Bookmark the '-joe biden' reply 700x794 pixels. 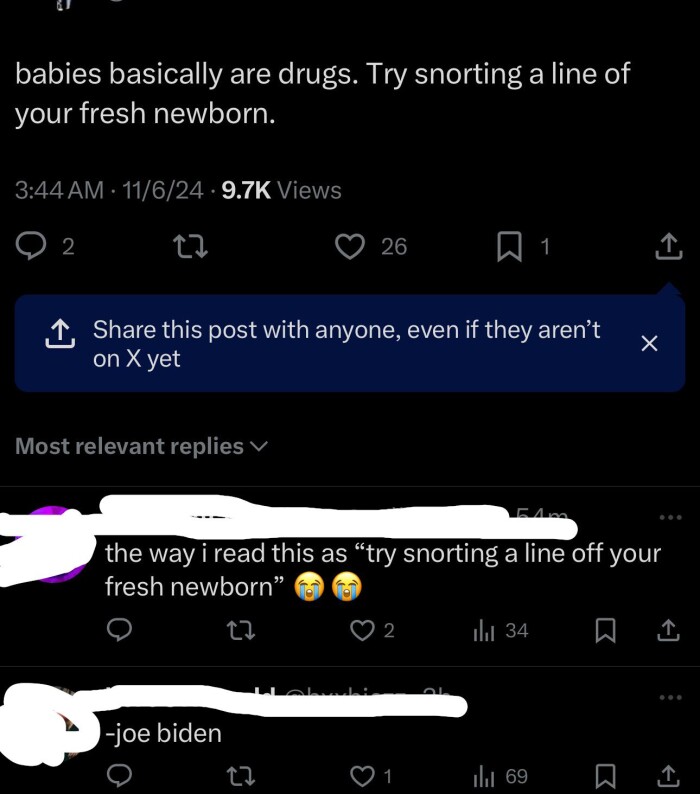coord(606,776)
